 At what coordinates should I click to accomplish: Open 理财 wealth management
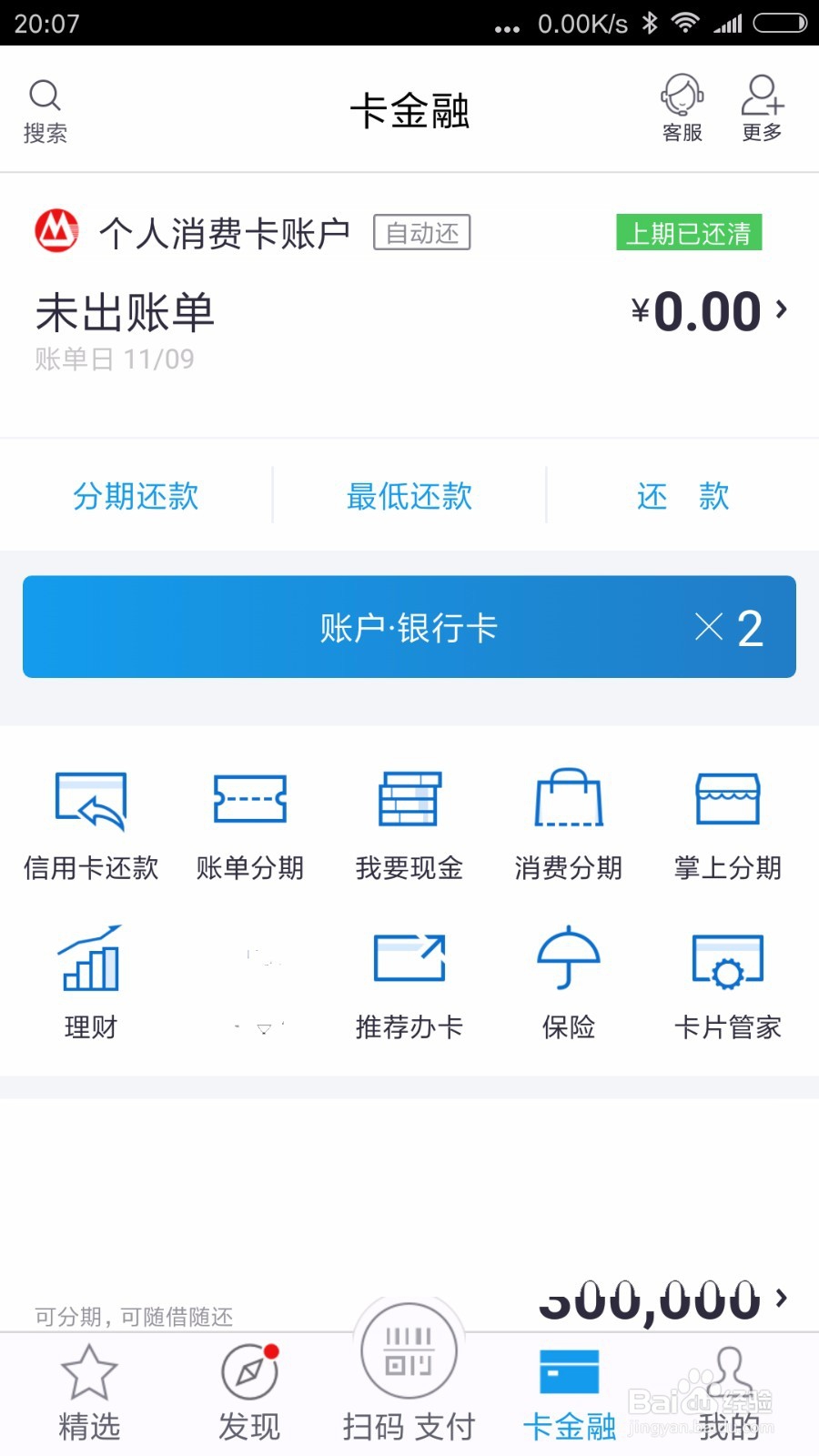91,984
